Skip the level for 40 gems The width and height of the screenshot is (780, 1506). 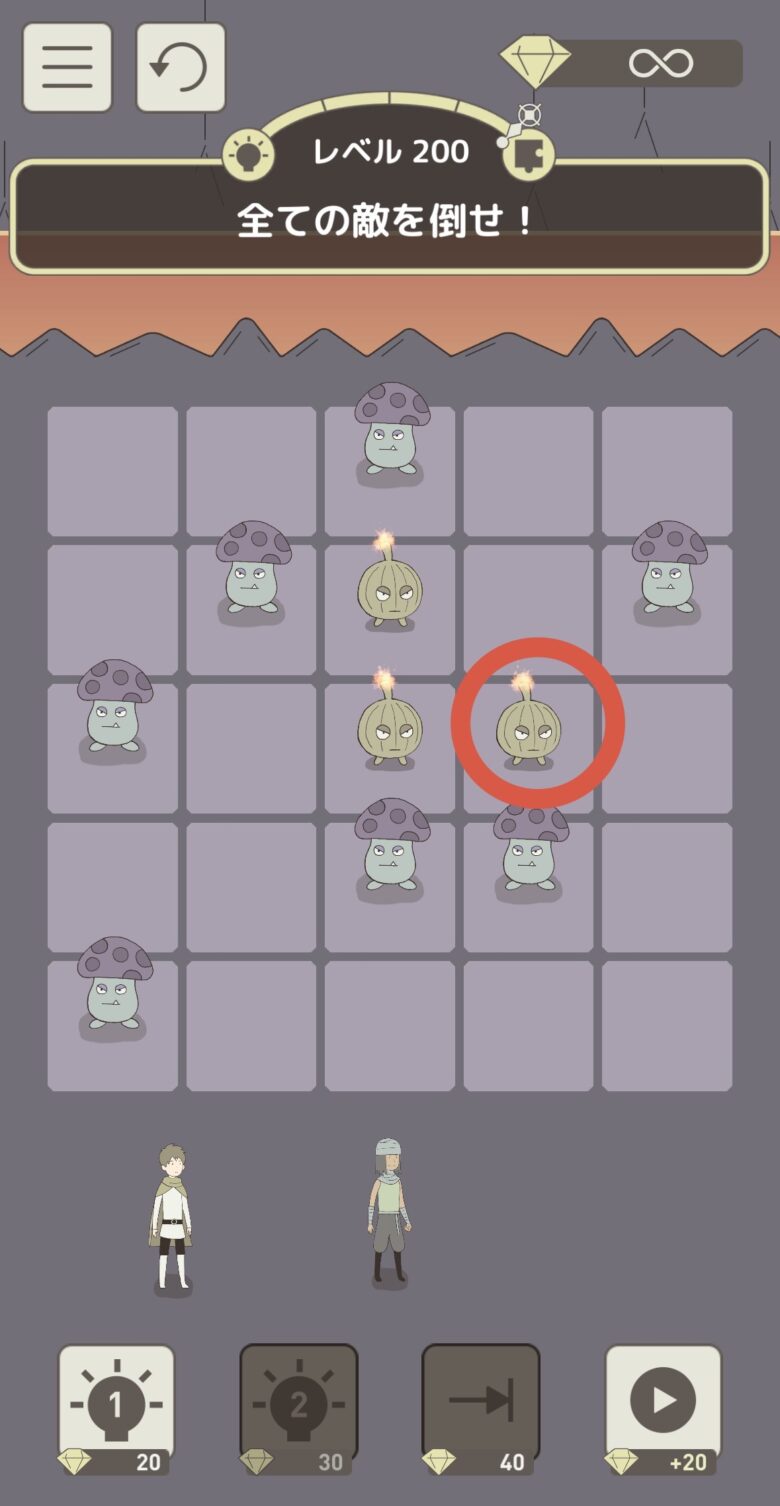tap(480, 1405)
